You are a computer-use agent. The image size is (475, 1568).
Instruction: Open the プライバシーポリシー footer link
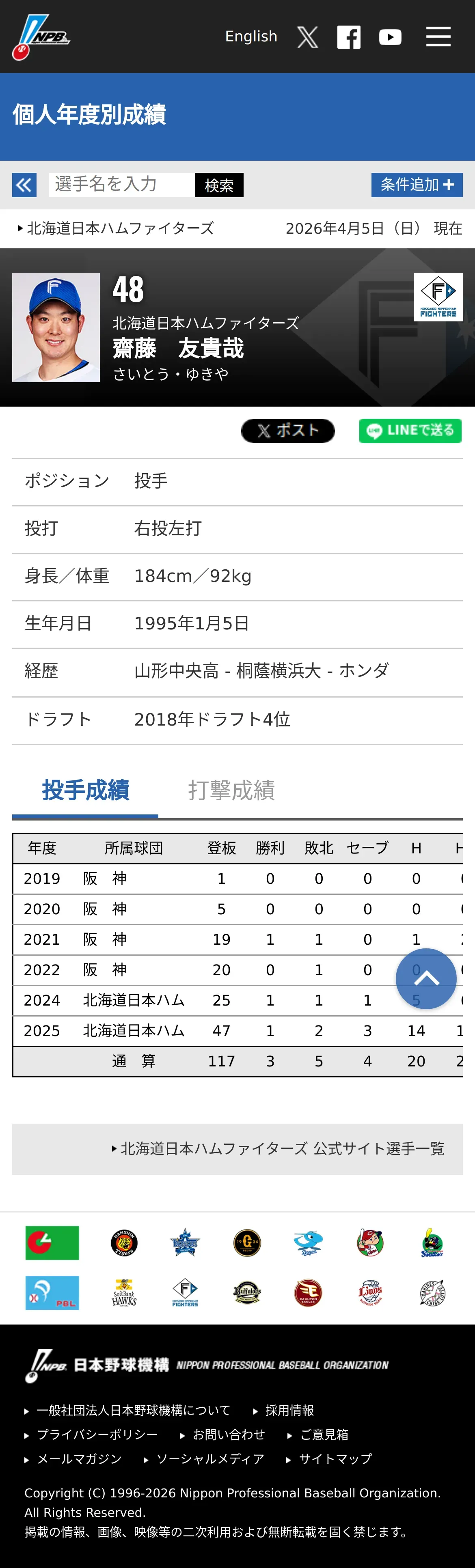pyautogui.click(x=91, y=1435)
